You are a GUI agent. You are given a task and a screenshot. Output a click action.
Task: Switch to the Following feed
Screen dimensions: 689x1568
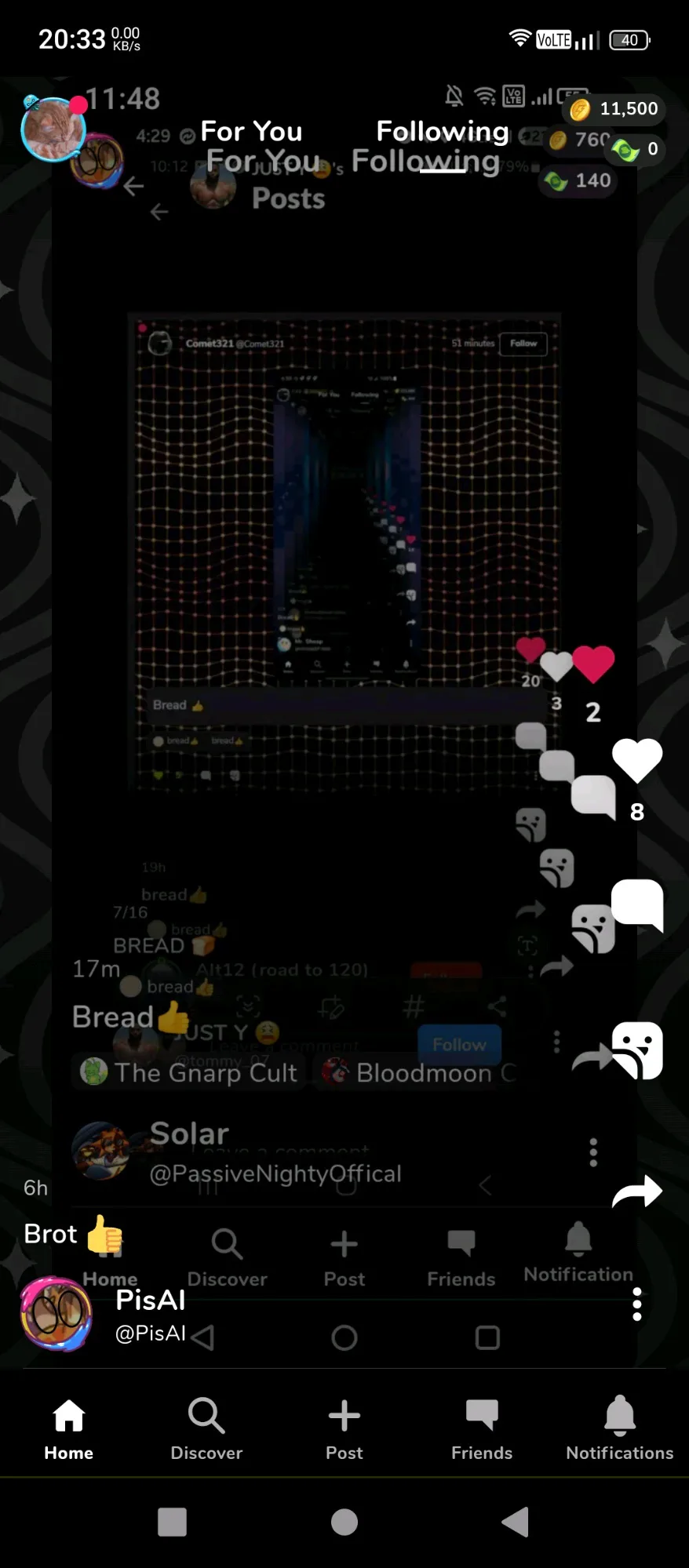[x=443, y=131]
